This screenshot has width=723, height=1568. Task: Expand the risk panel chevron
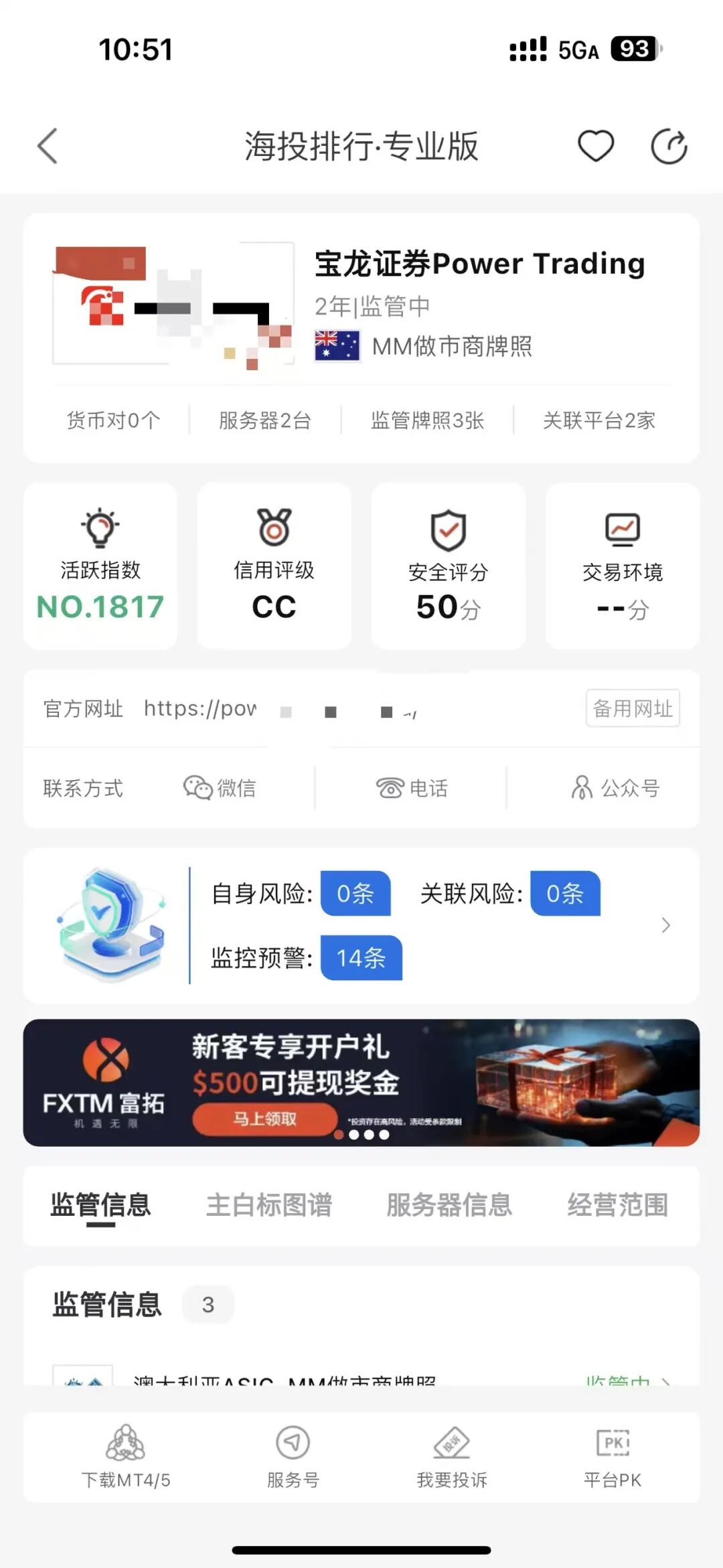pos(665,925)
